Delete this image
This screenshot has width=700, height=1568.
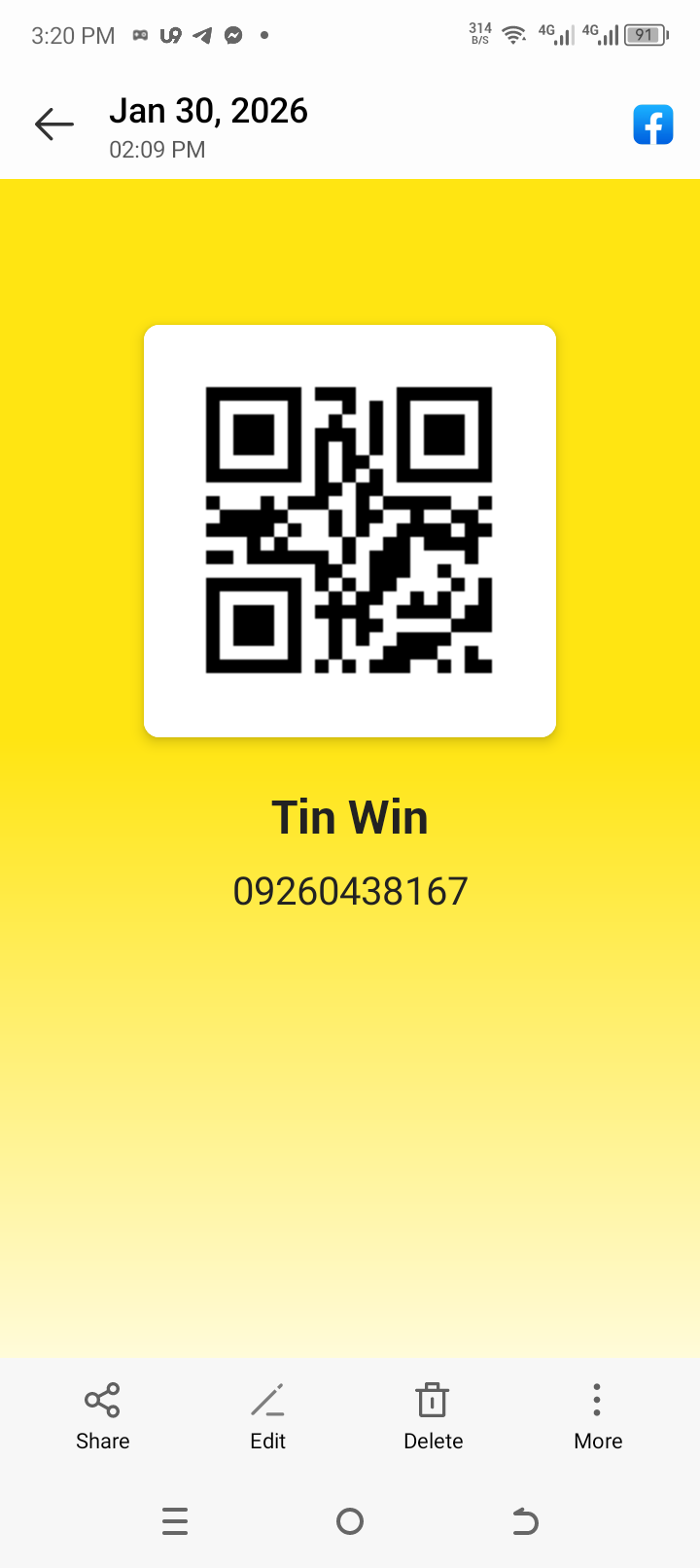pos(433,1416)
